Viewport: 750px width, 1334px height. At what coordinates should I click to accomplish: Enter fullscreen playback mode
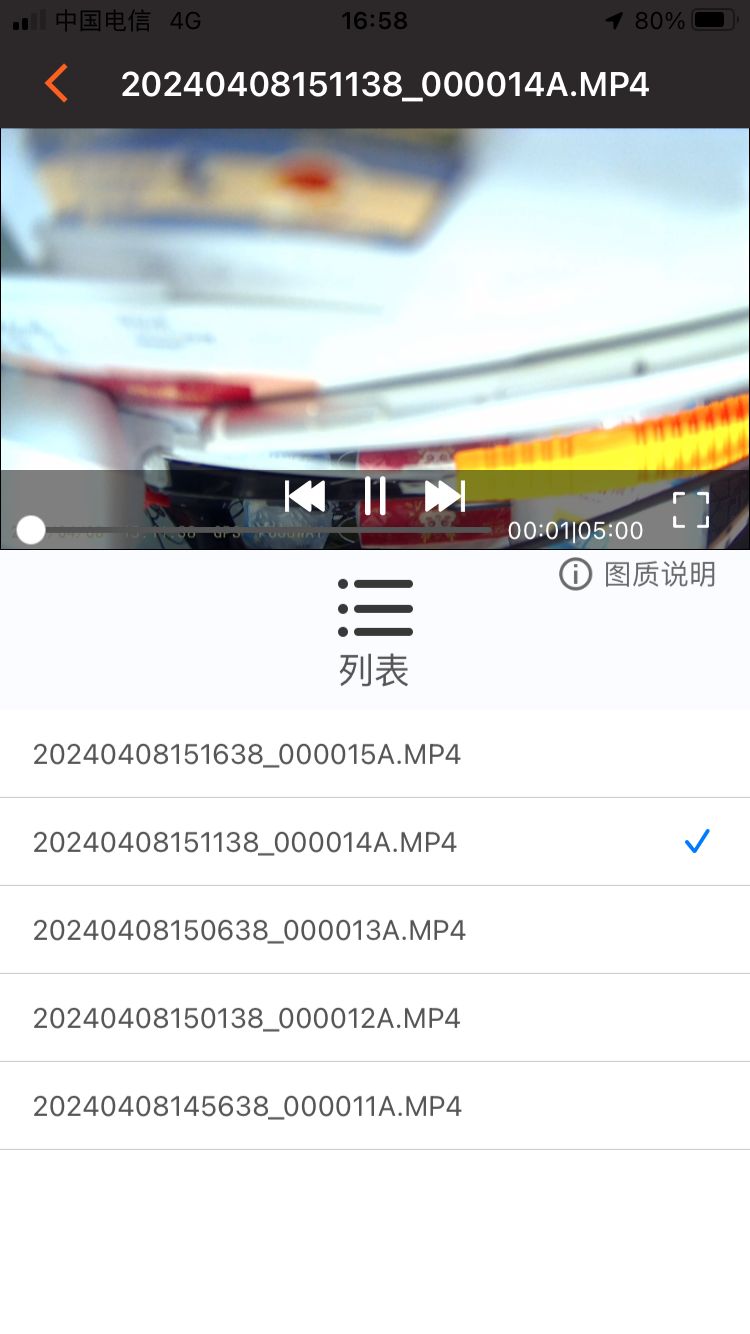(690, 509)
